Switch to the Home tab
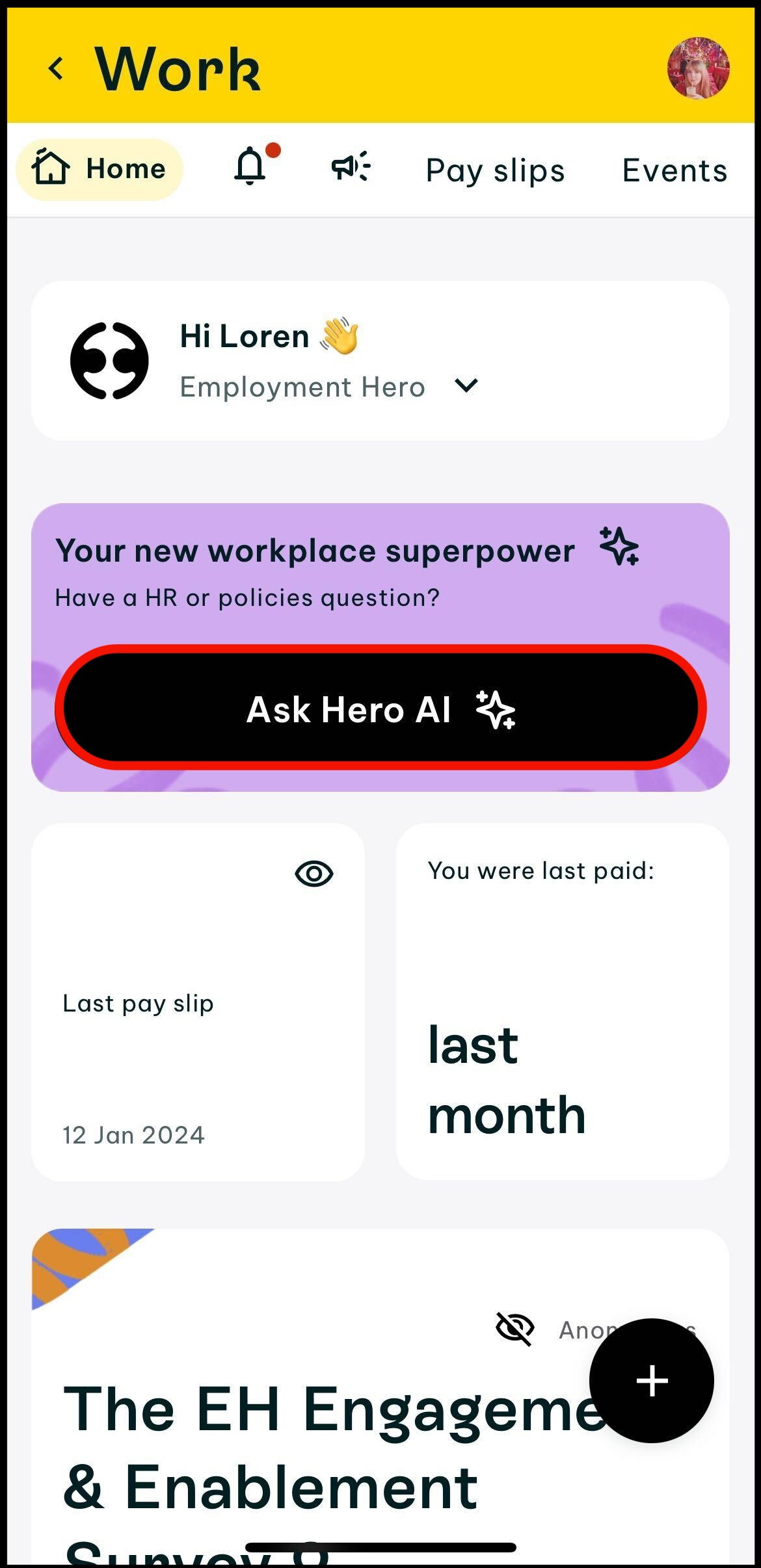Viewport: 761px width, 1568px height. click(100, 169)
